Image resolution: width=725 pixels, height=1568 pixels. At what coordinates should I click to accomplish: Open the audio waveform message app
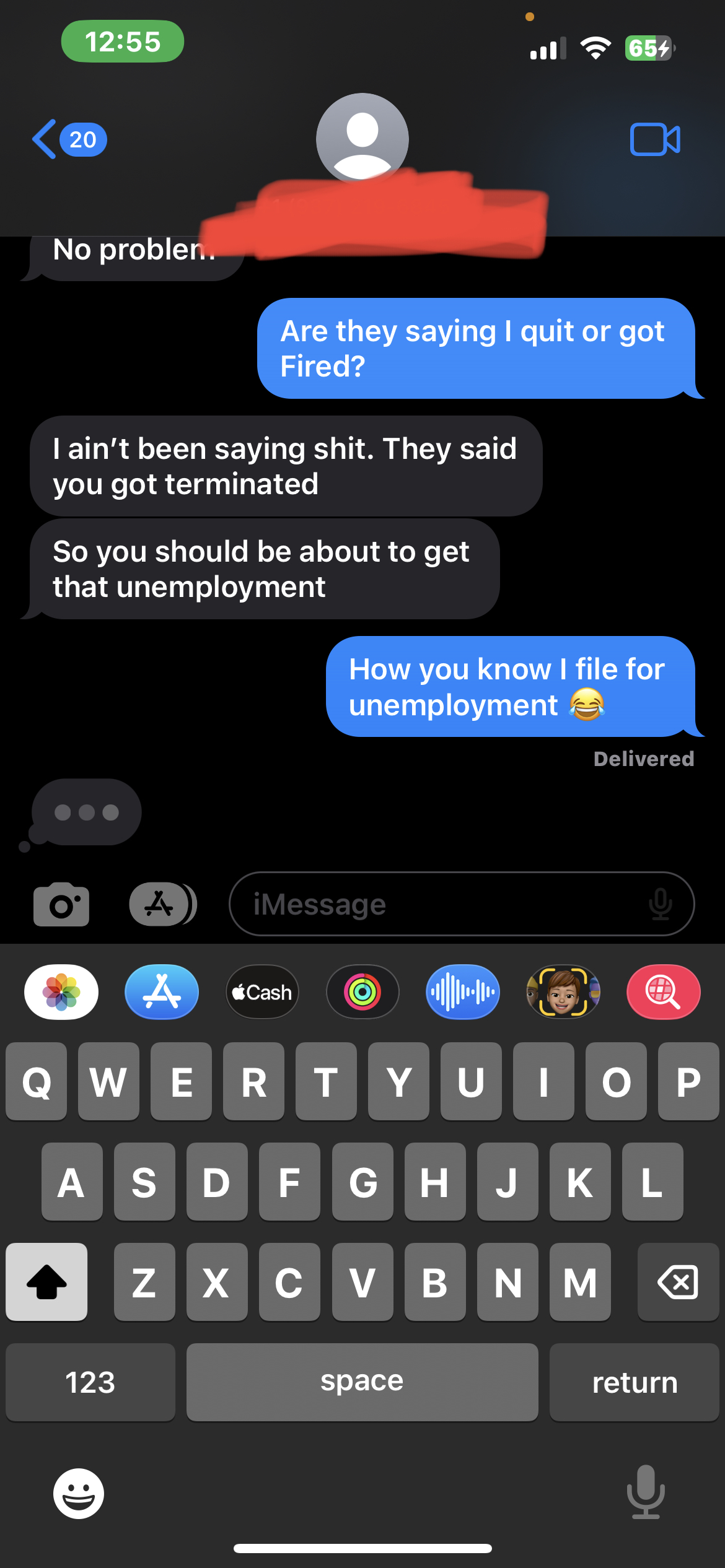tap(463, 992)
